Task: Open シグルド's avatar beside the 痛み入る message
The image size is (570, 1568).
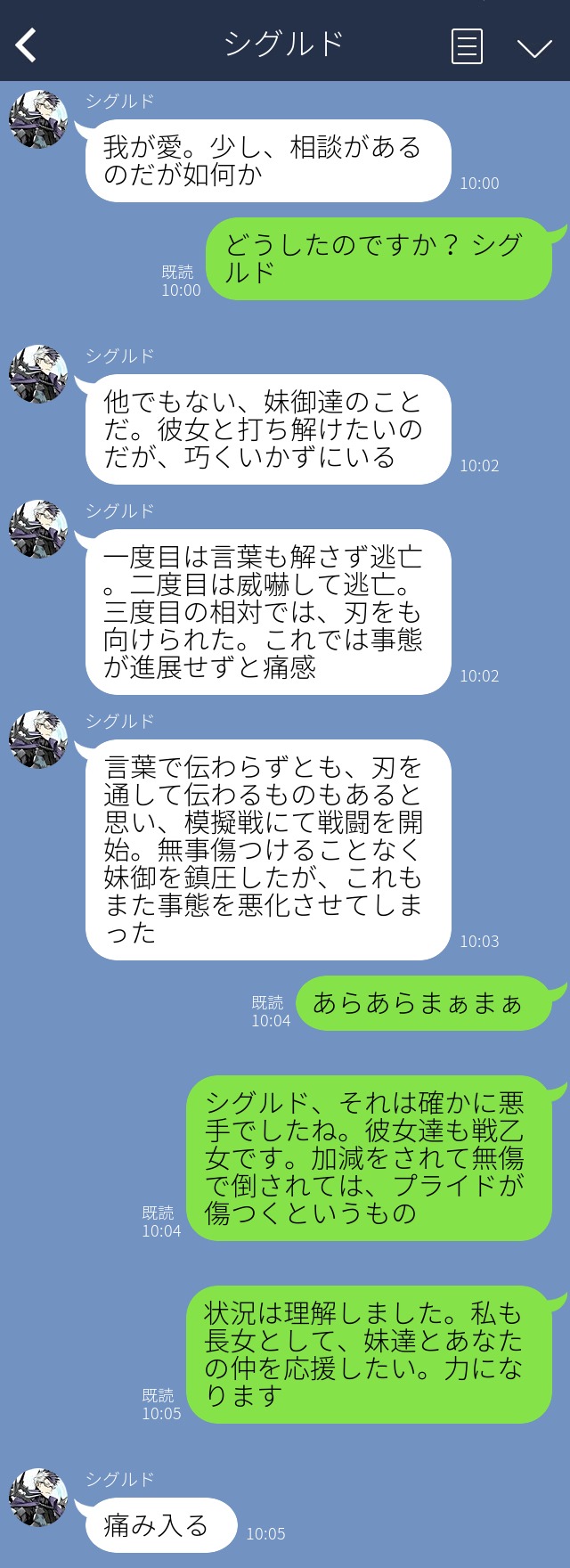Action: 38,1497
